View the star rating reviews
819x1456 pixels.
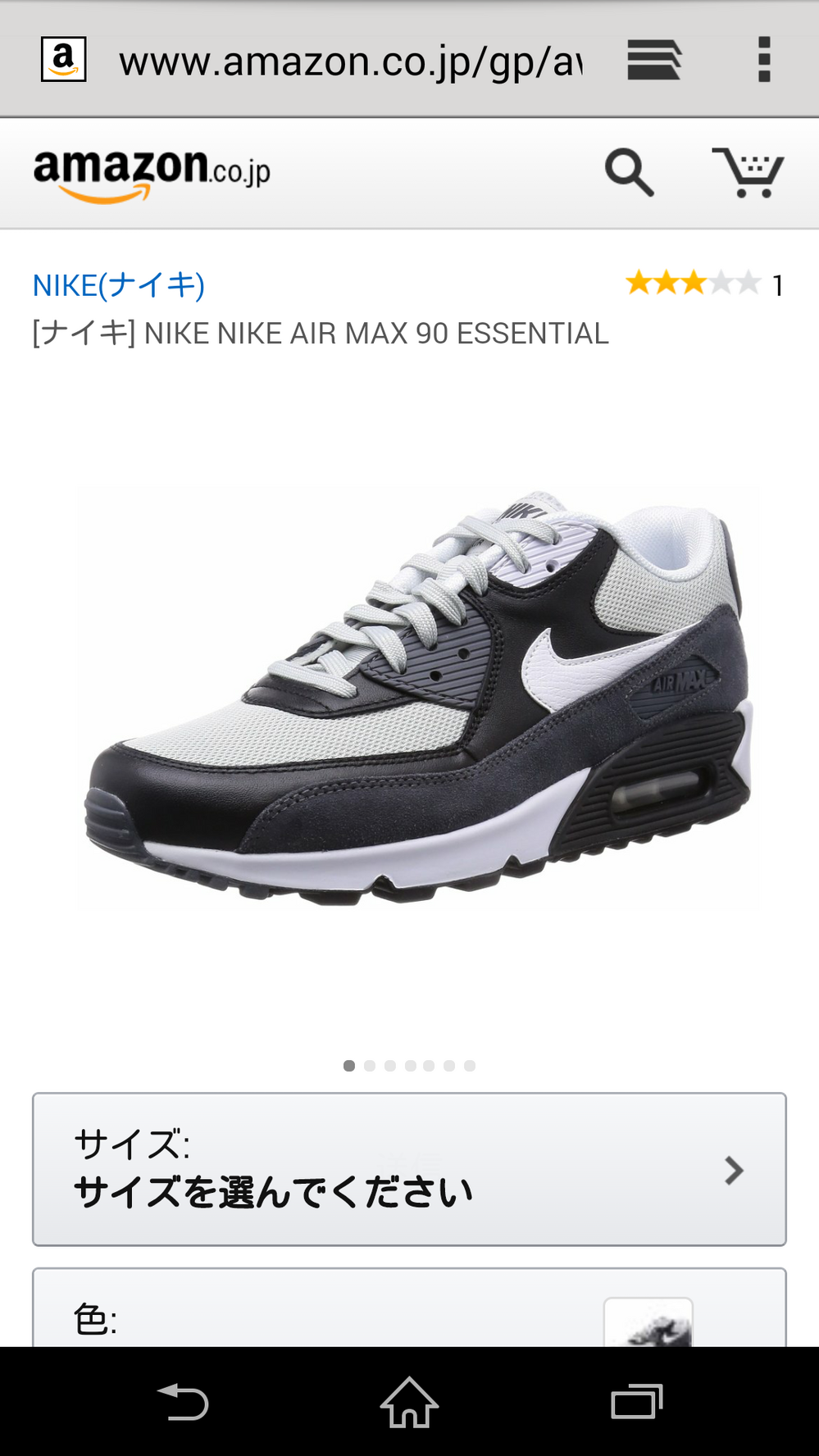click(x=704, y=284)
